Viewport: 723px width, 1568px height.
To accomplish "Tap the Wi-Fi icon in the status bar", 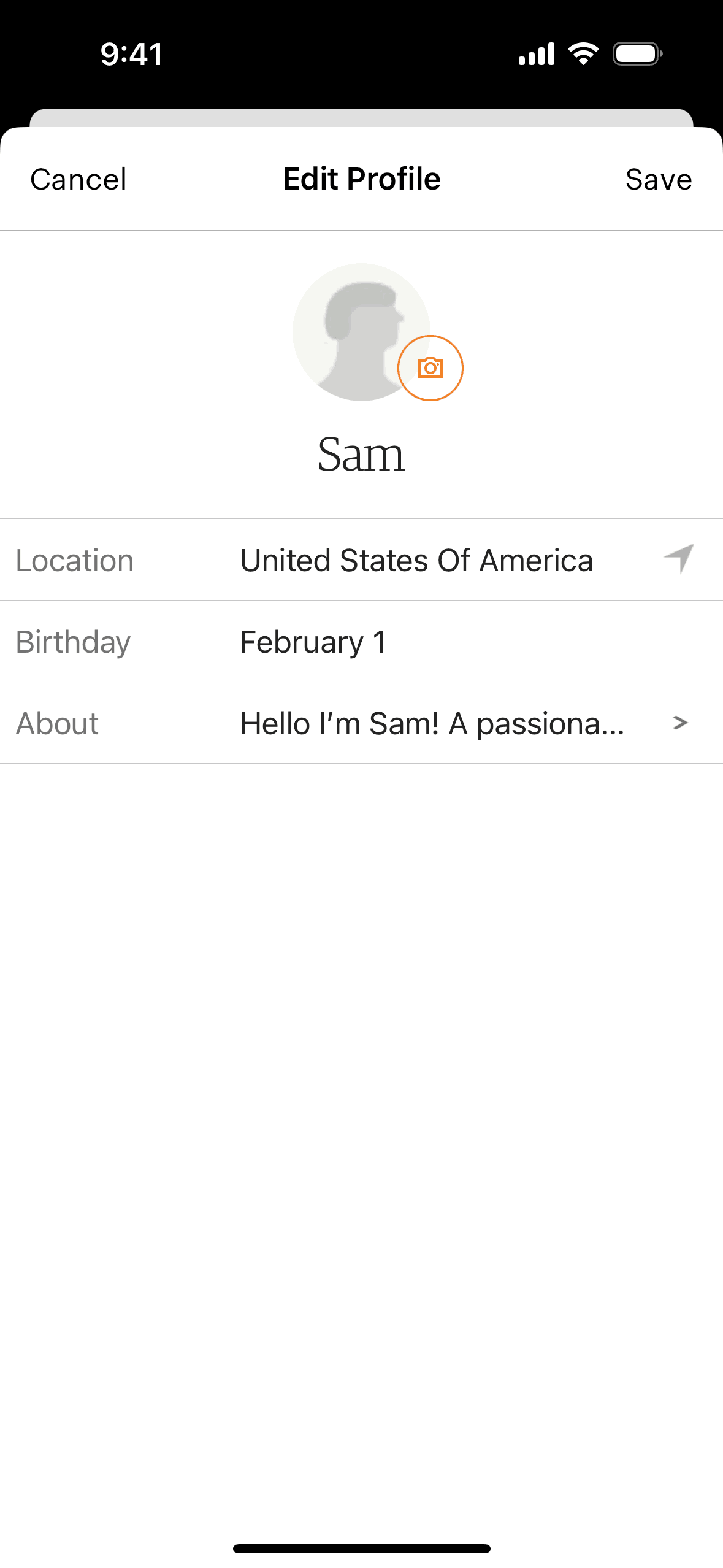I will click(x=583, y=54).
